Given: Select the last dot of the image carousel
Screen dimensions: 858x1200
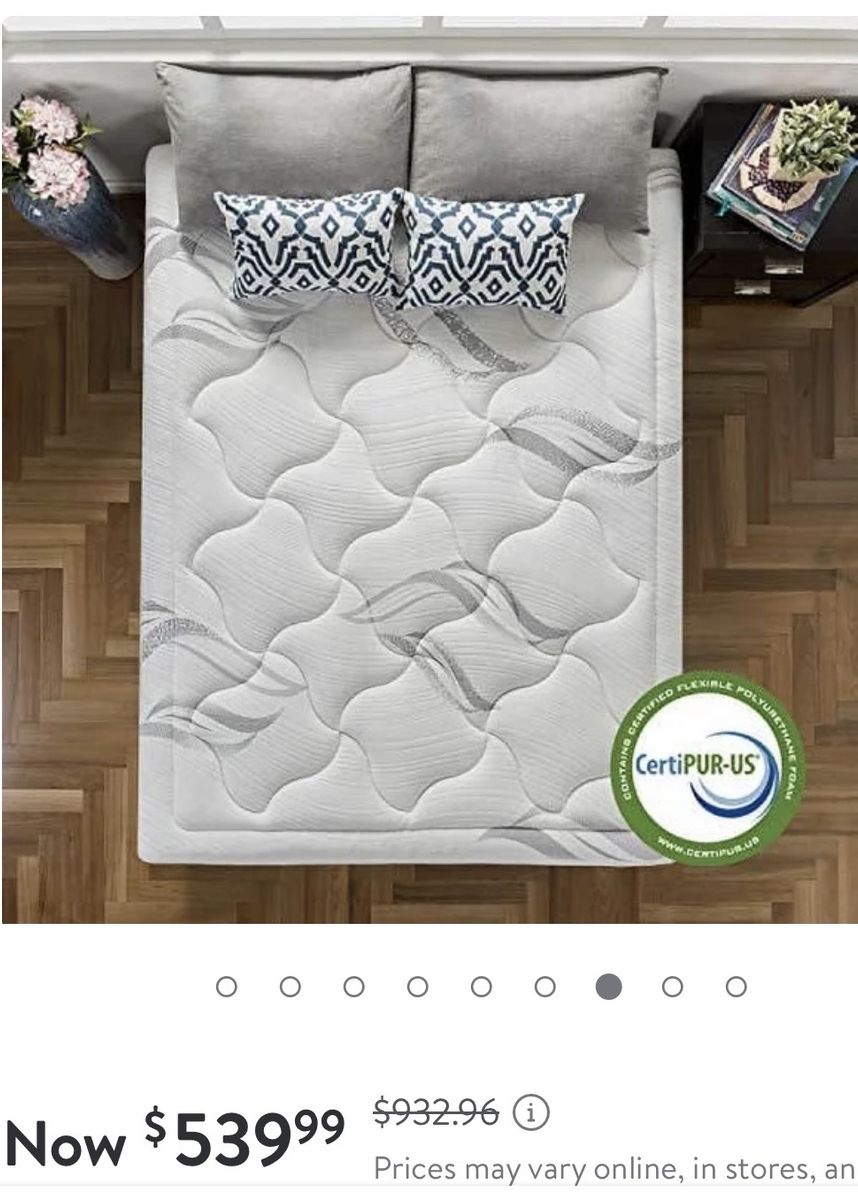Looking at the screenshot, I should 736,987.
